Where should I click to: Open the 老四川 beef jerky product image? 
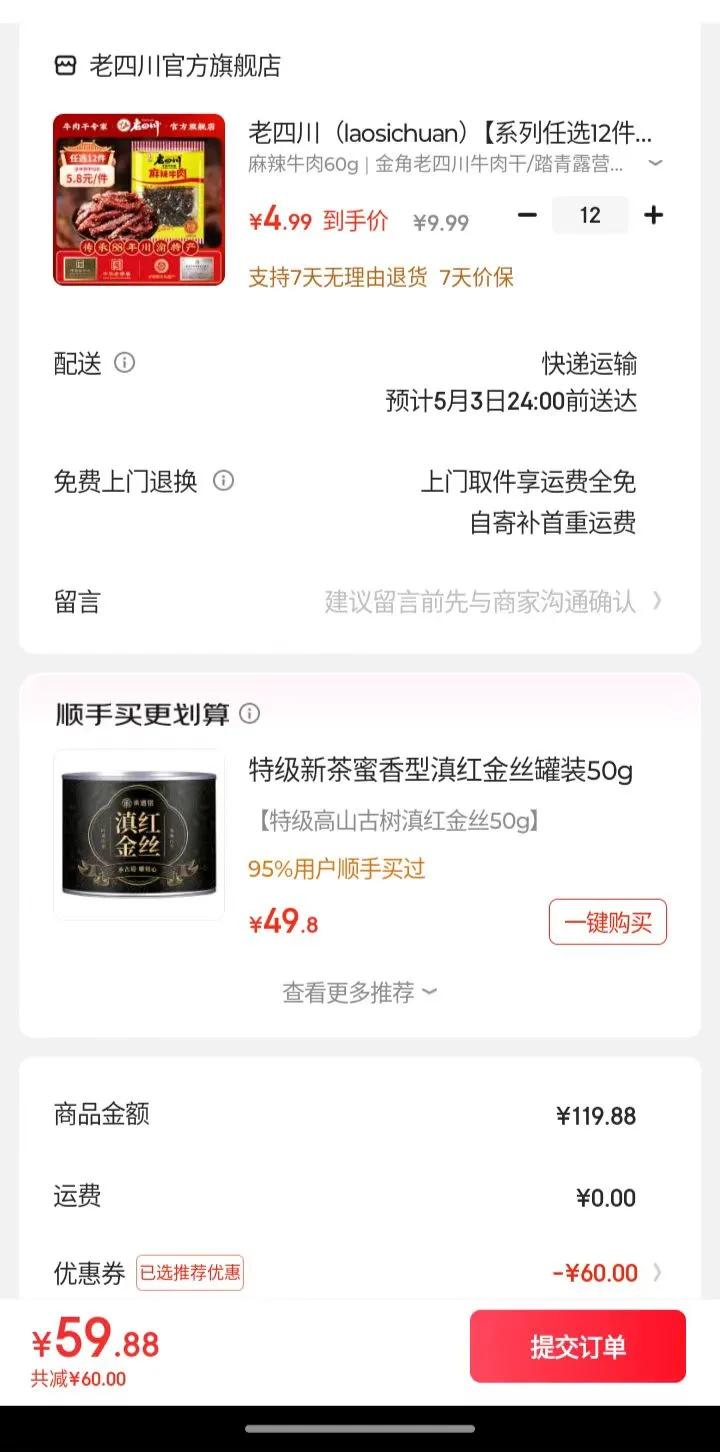point(139,200)
